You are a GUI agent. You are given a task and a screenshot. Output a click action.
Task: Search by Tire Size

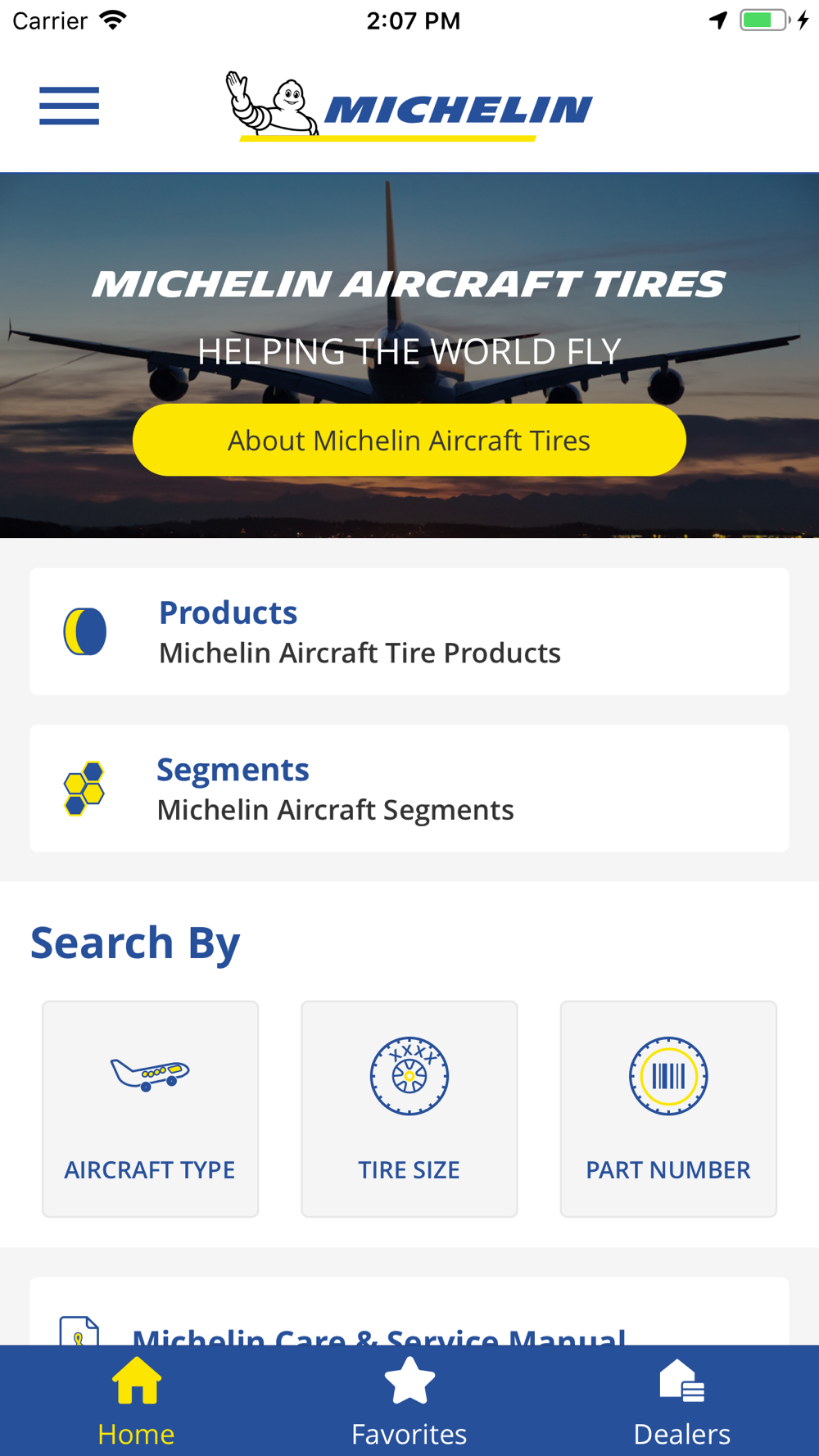409,1109
